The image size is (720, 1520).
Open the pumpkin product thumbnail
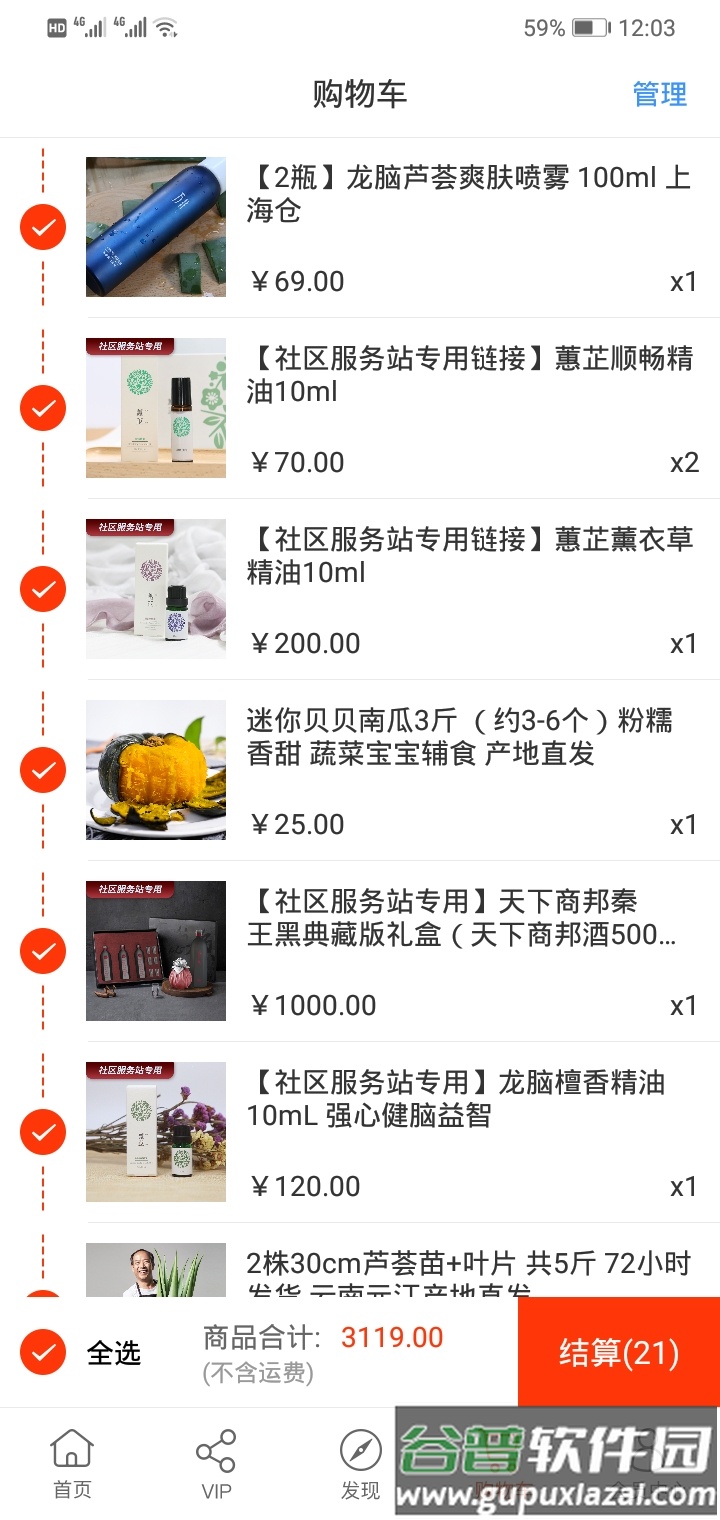click(155, 769)
